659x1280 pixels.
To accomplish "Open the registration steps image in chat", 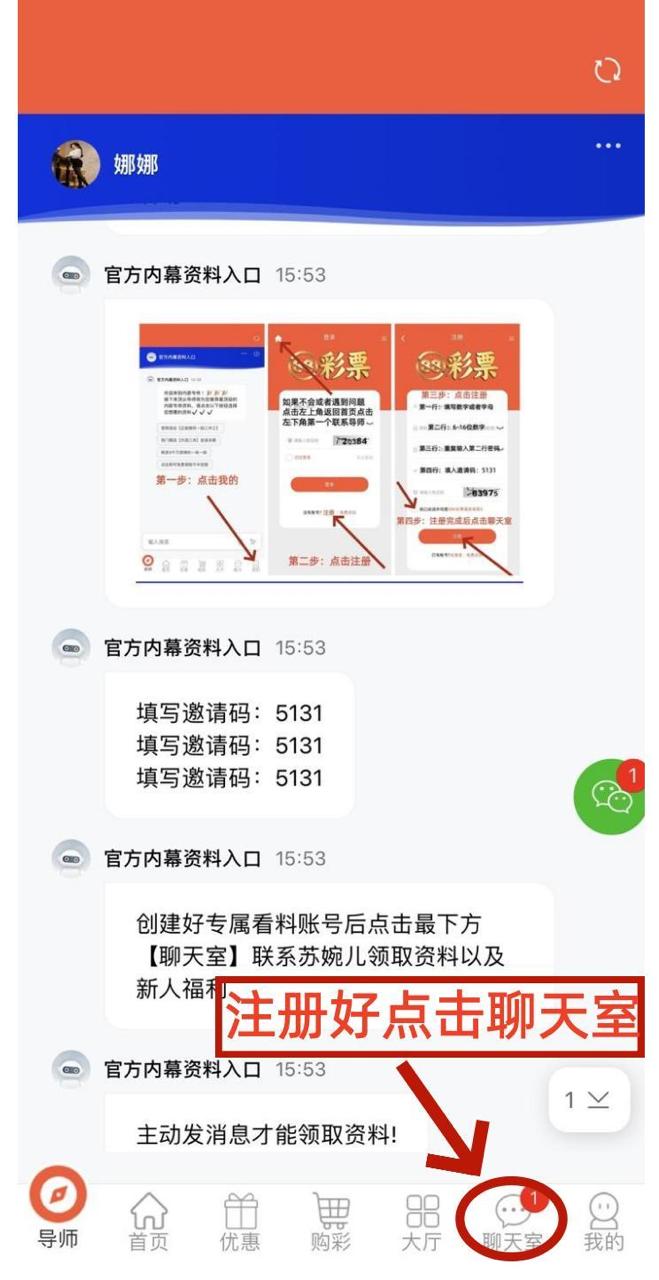I will 330,450.
